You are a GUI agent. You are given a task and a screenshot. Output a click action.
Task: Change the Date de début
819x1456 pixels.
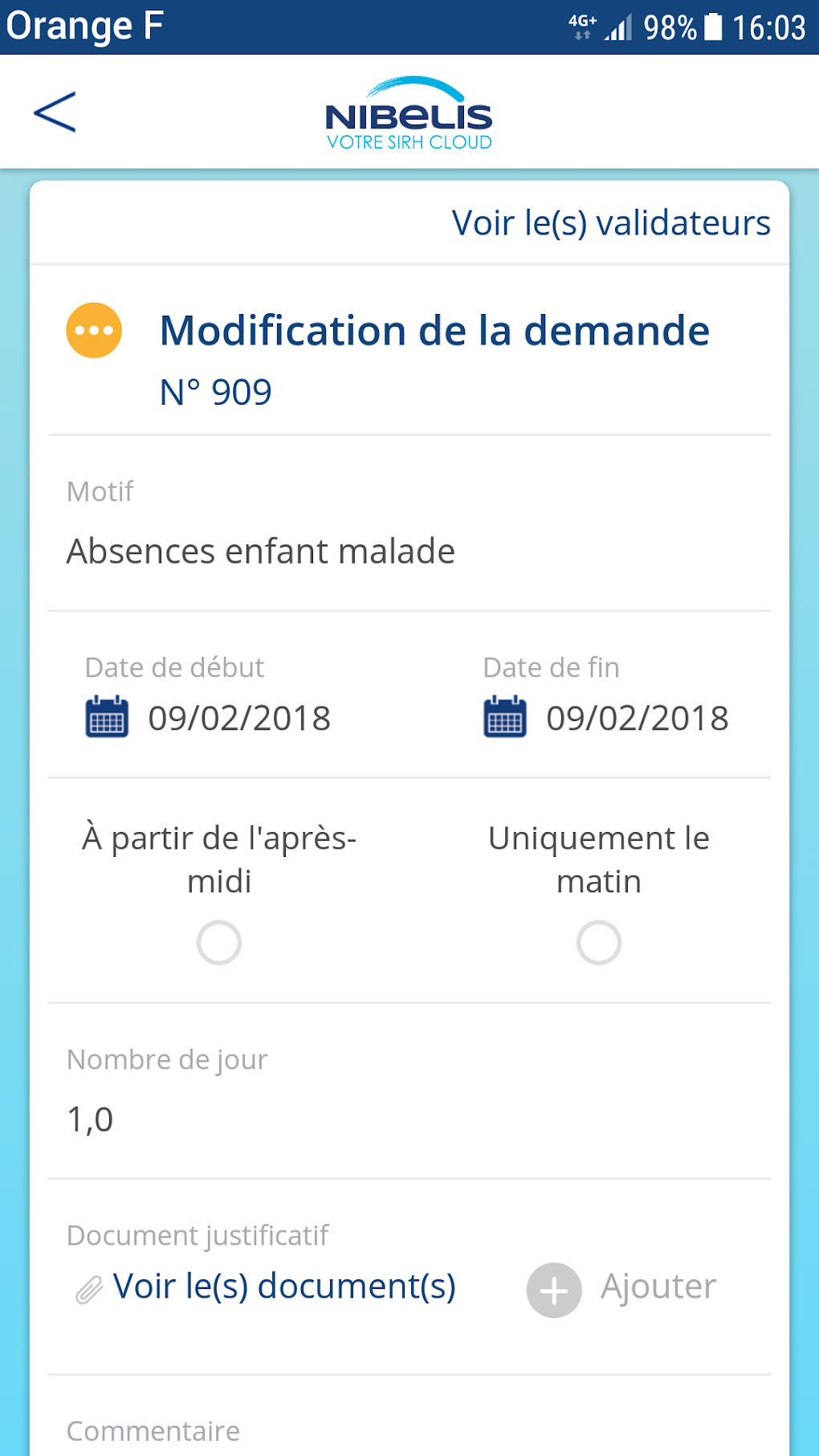tap(208, 717)
